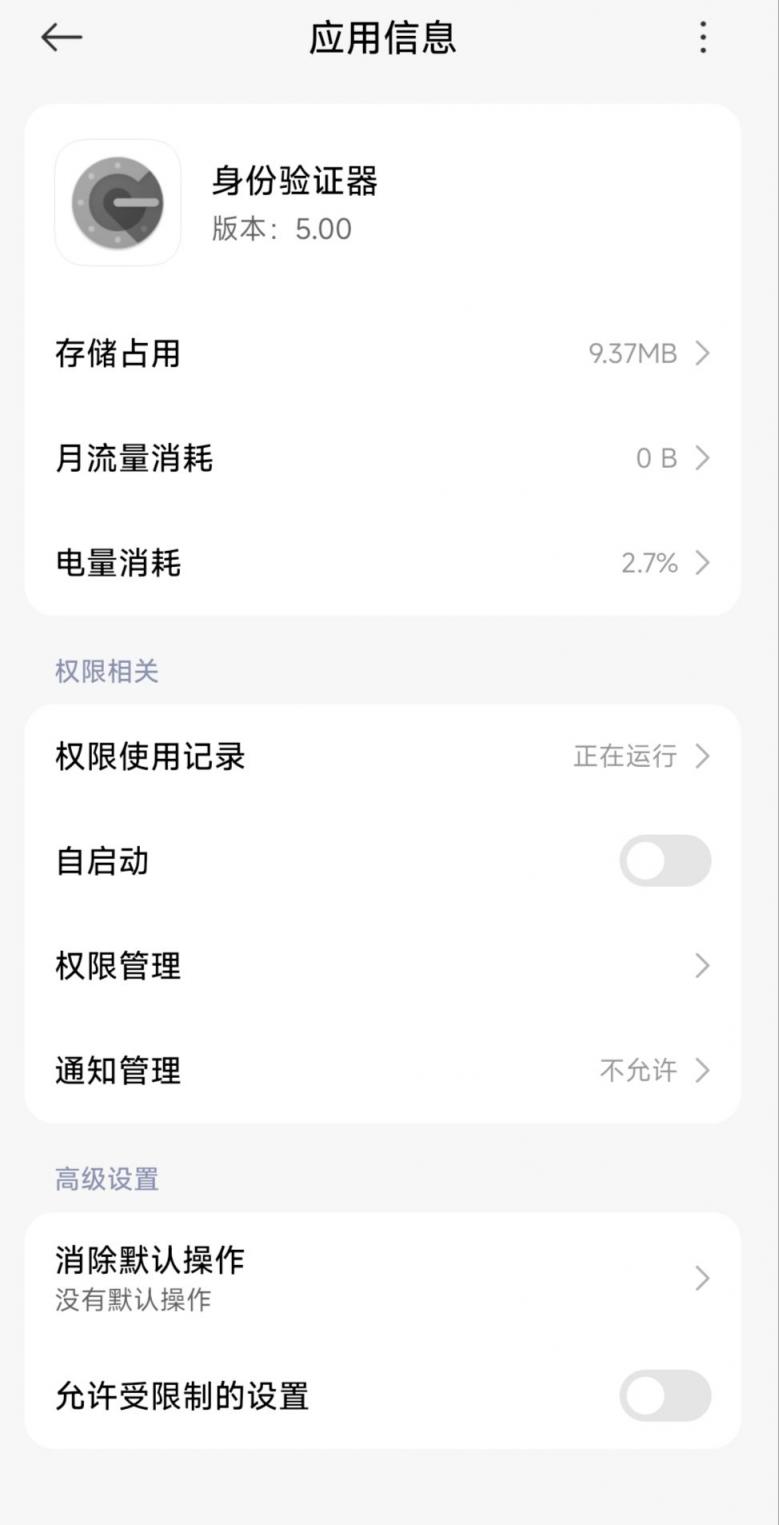Screen dimensions: 779x1525
Task: Go back from the 应用信息 page
Action: (61, 38)
